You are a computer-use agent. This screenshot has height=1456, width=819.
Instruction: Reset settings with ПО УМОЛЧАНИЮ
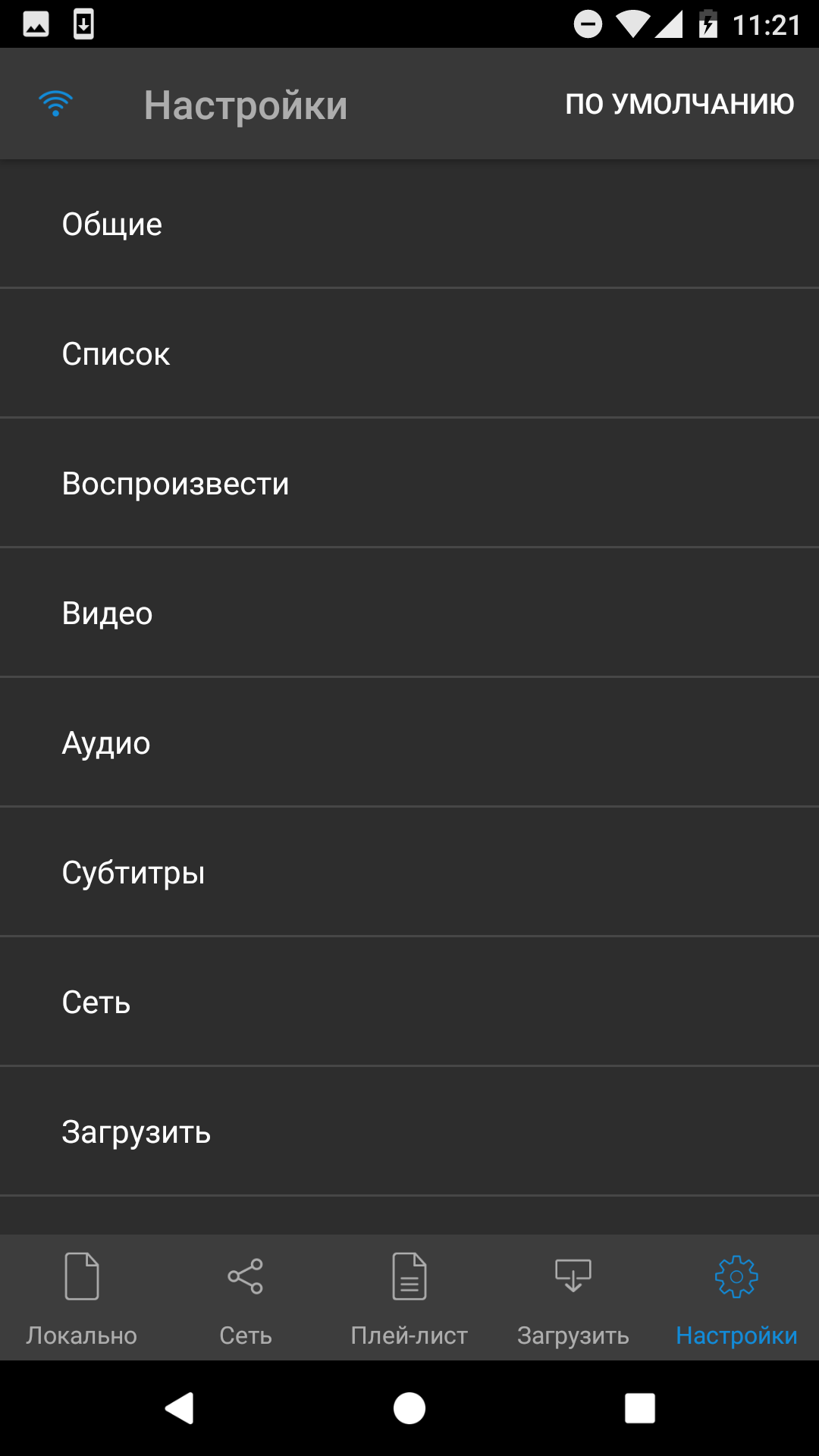pos(679,104)
